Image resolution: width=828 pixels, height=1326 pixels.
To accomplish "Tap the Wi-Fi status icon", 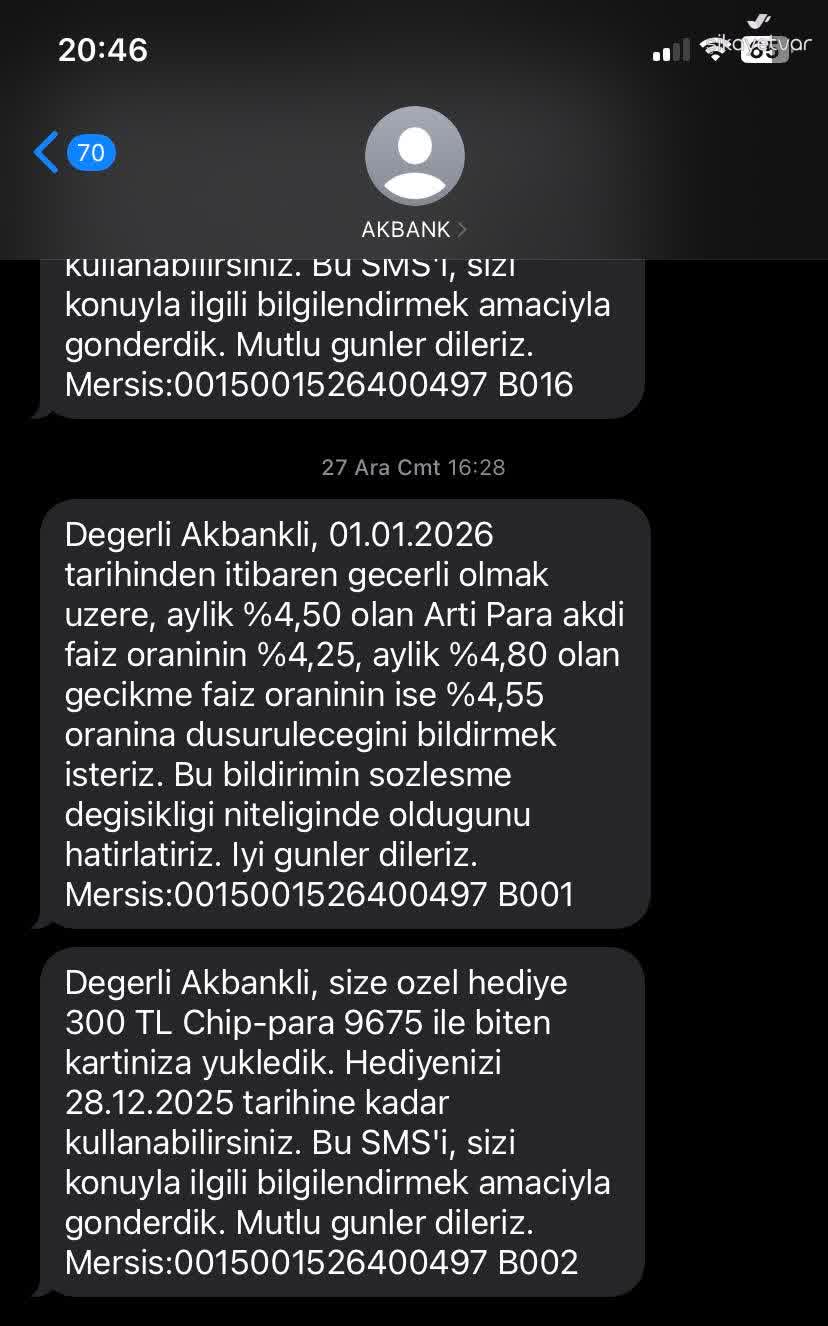I will click(x=715, y=47).
